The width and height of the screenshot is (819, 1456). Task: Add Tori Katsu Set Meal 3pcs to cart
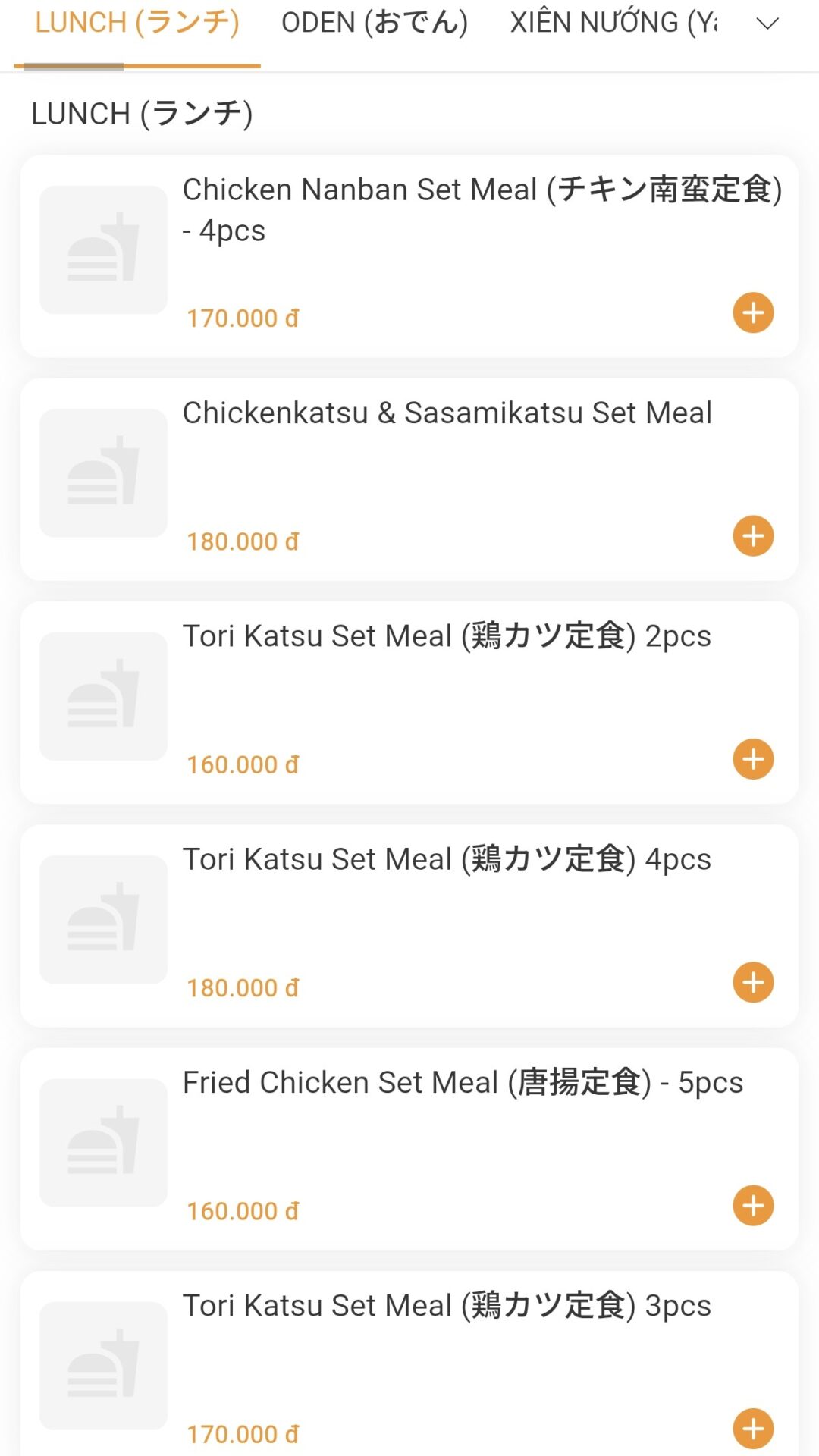(x=753, y=1429)
